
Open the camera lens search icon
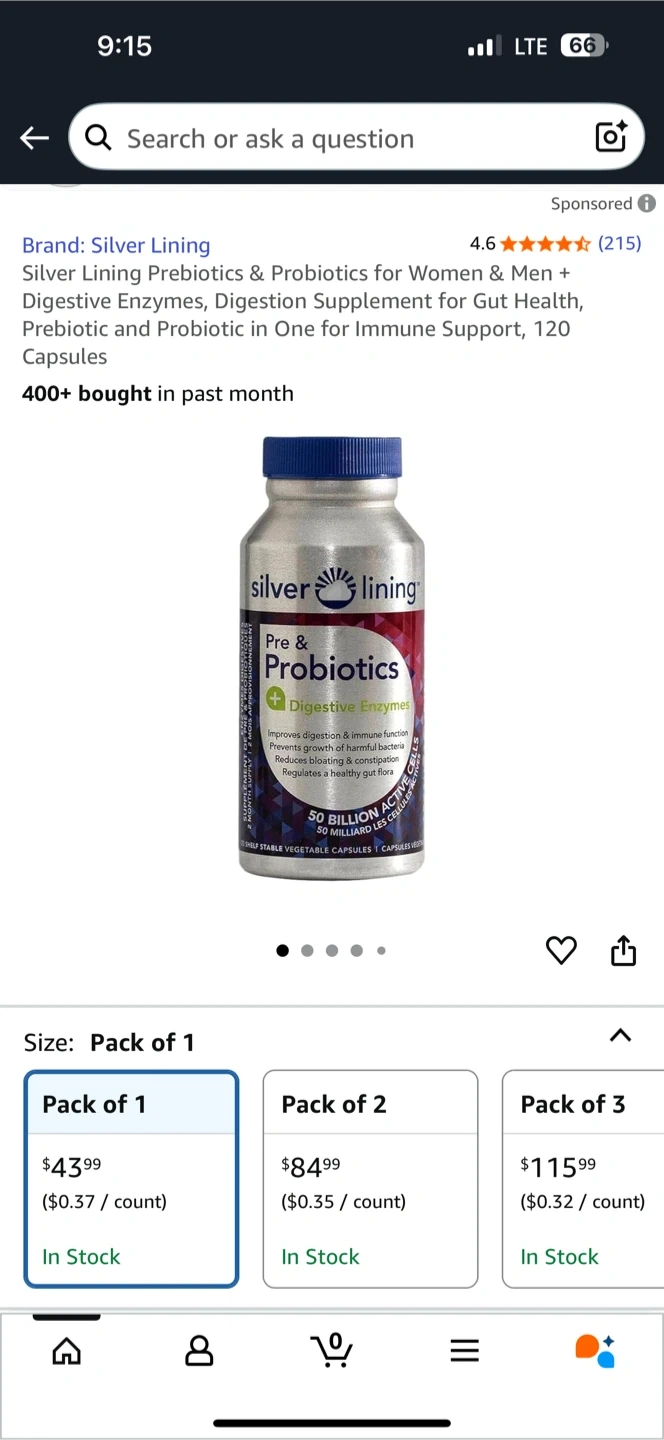[x=611, y=136]
